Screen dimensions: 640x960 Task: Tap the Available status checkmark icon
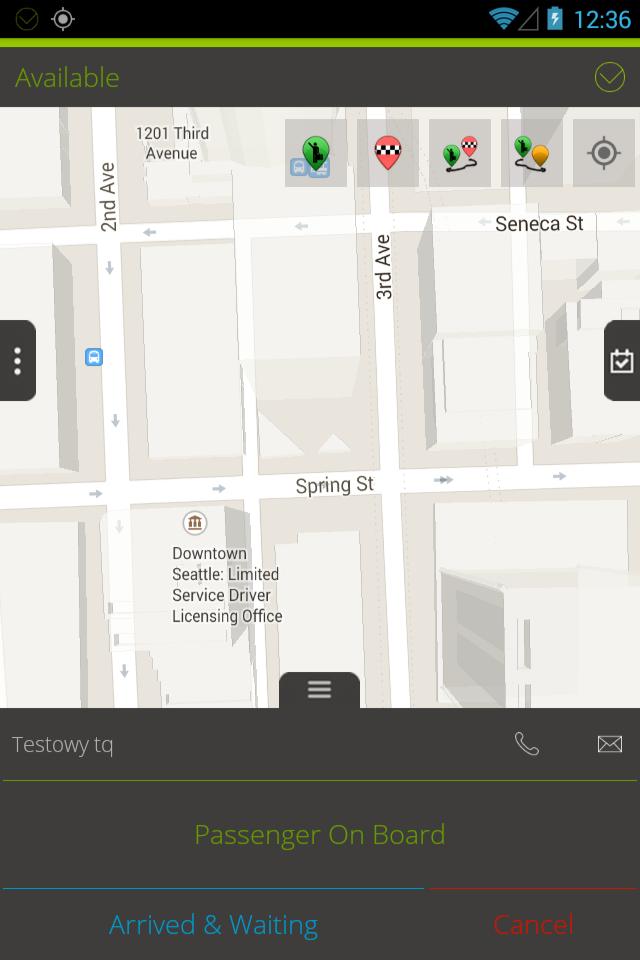[609, 77]
